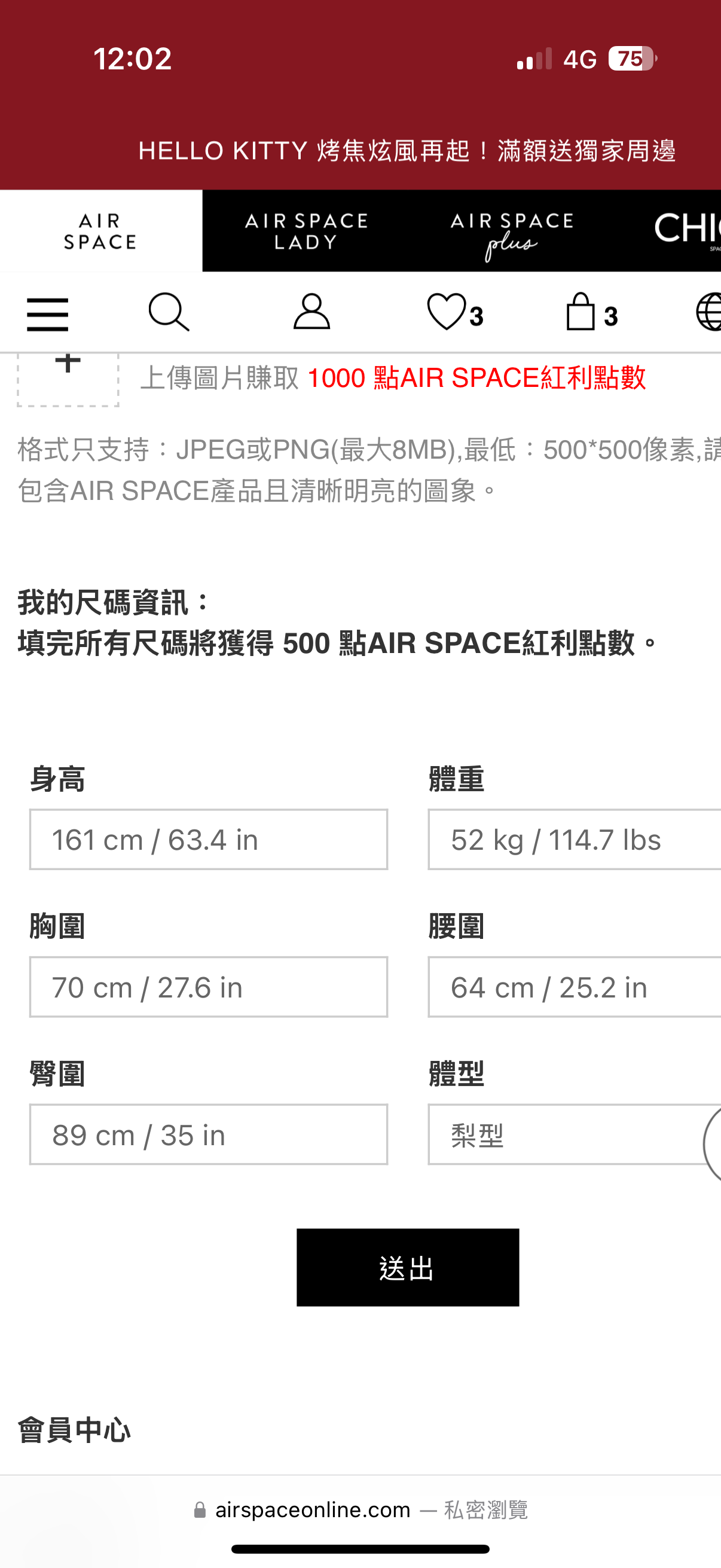This screenshot has height=1568, width=721.
Task: Open the 體型 body shape dropdown
Action: click(x=566, y=1134)
